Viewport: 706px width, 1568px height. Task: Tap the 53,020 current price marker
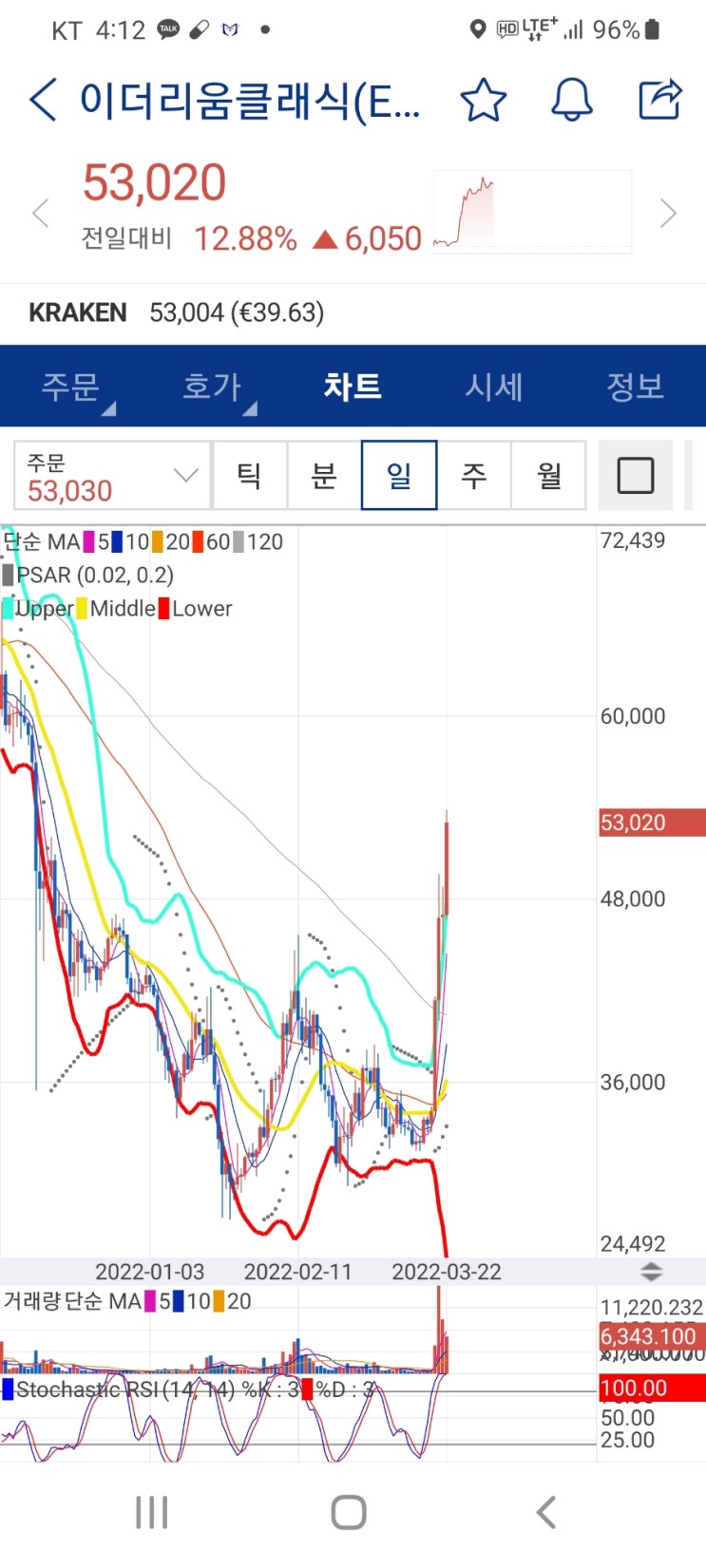(x=650, y=822)
